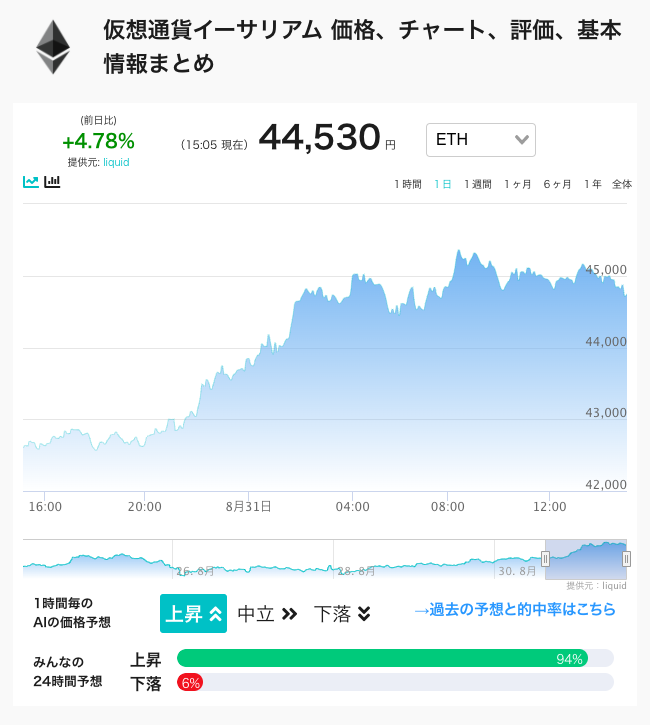Tap the right handle of chart navigator

pos(626,559)
